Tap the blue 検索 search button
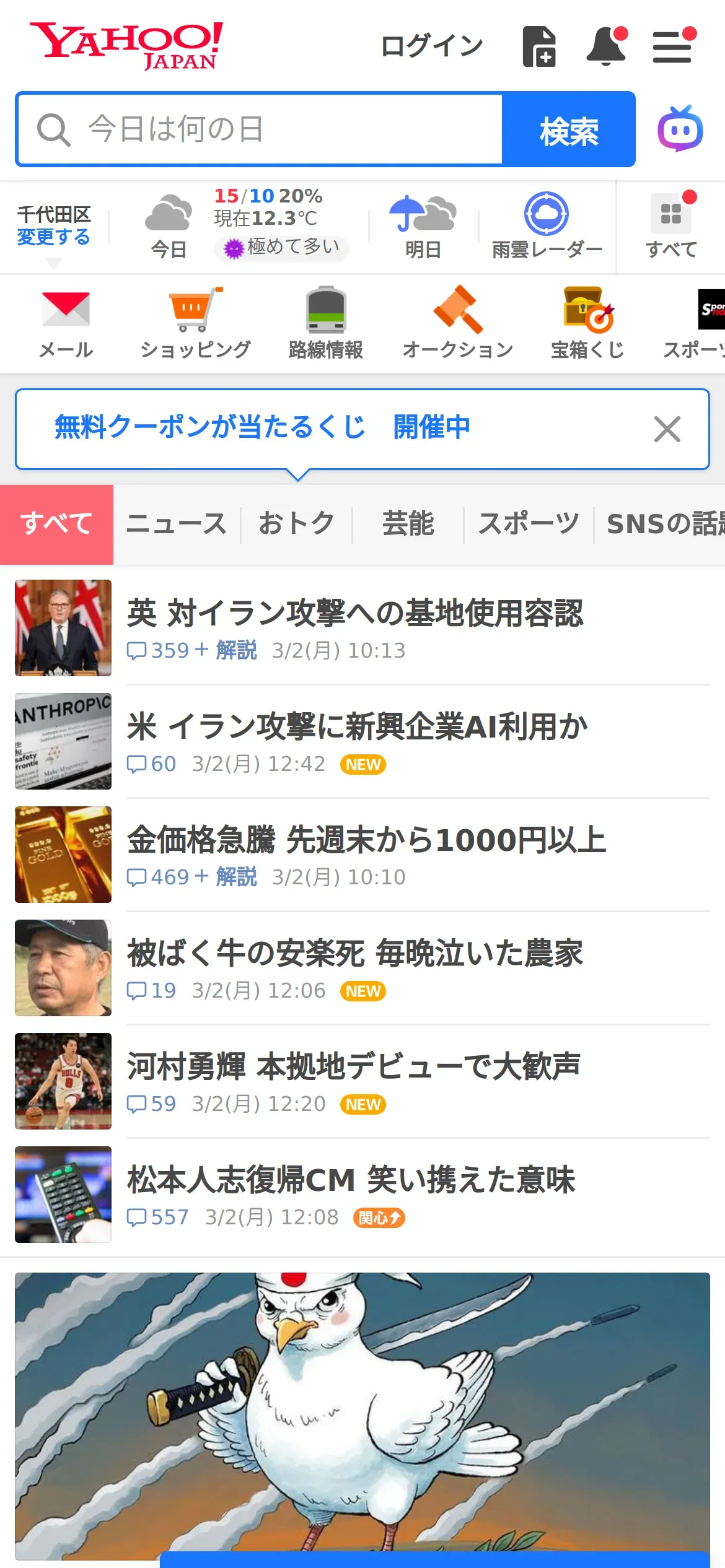The width and height of the screenshot is (725, 1568). click(568, 129)
